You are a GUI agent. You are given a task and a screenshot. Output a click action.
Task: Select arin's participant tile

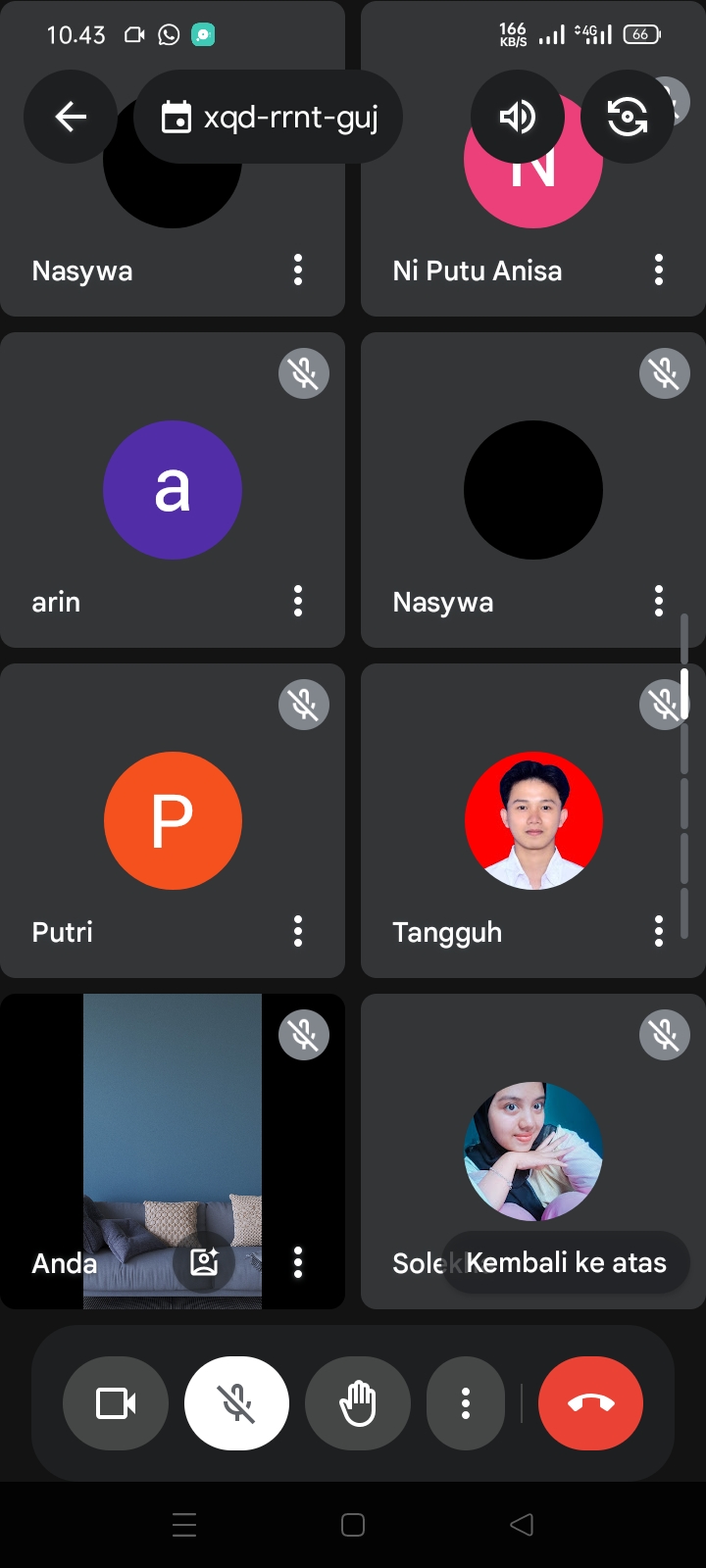[173, 490]
